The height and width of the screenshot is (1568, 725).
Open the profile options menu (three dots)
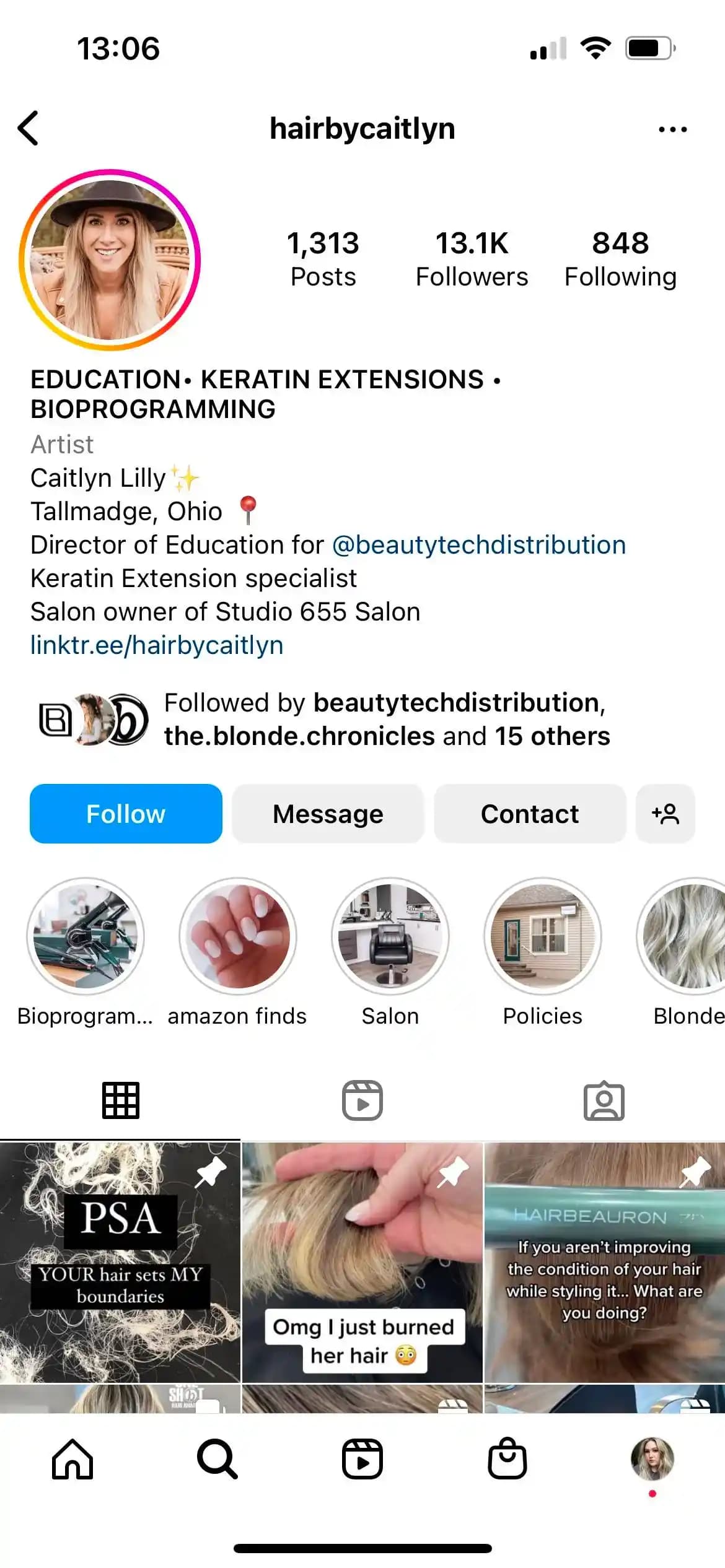[671, 129]
